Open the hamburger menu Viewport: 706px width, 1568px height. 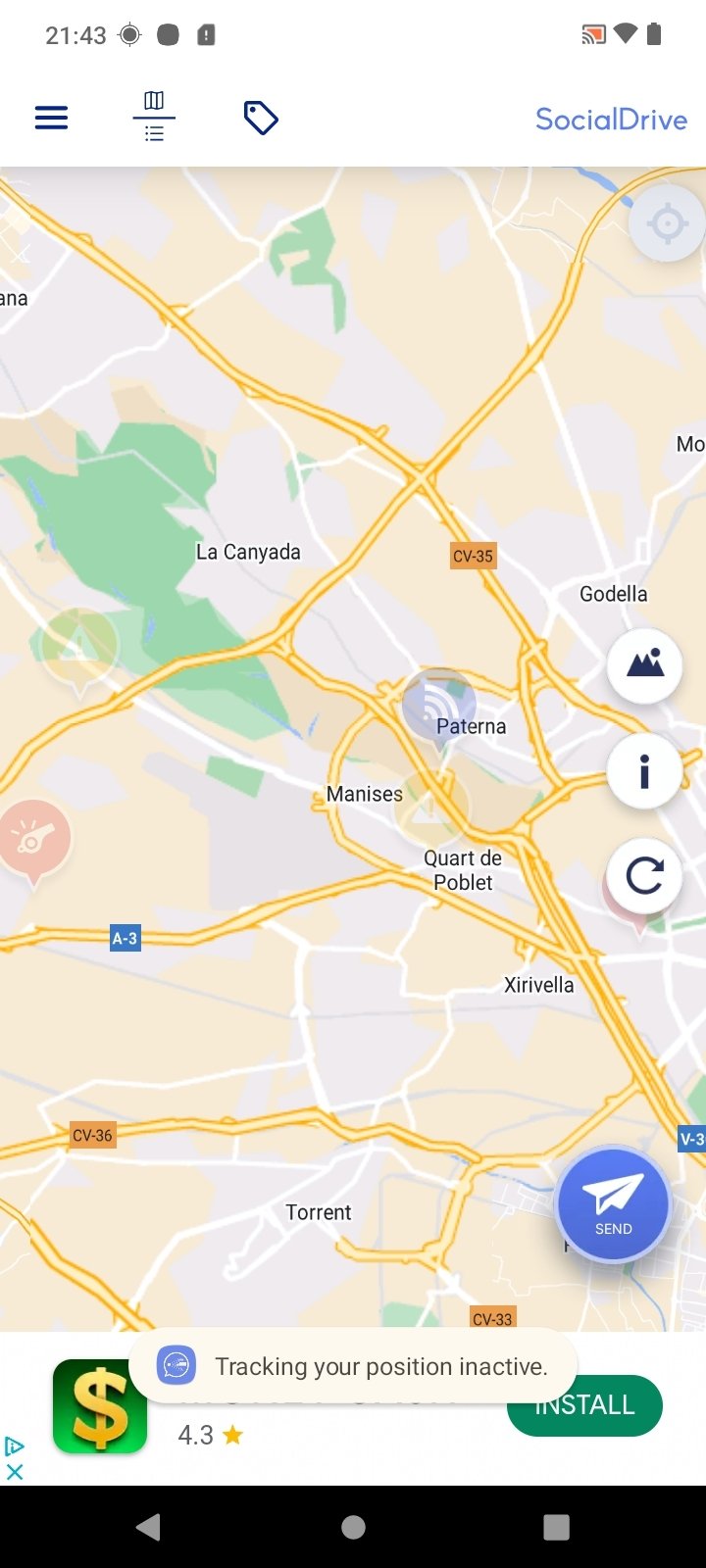click(x=51, y=119)
